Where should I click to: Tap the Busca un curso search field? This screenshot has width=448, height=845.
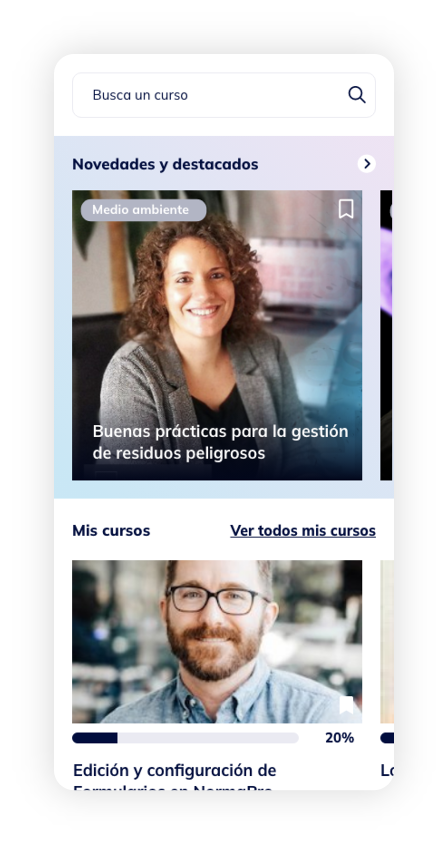point(224,95)
